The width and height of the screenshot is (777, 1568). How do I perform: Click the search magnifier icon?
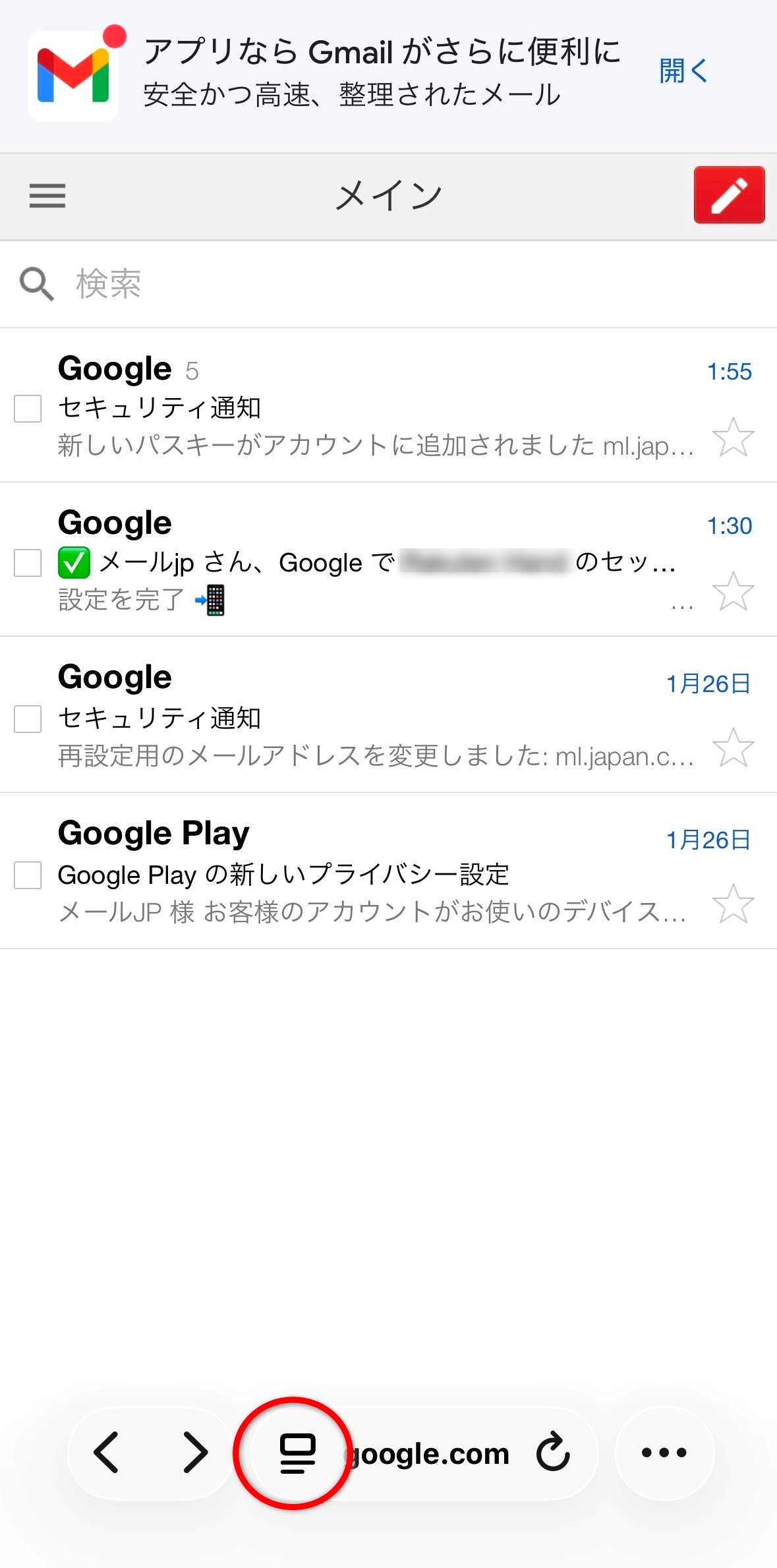[37, 283]
